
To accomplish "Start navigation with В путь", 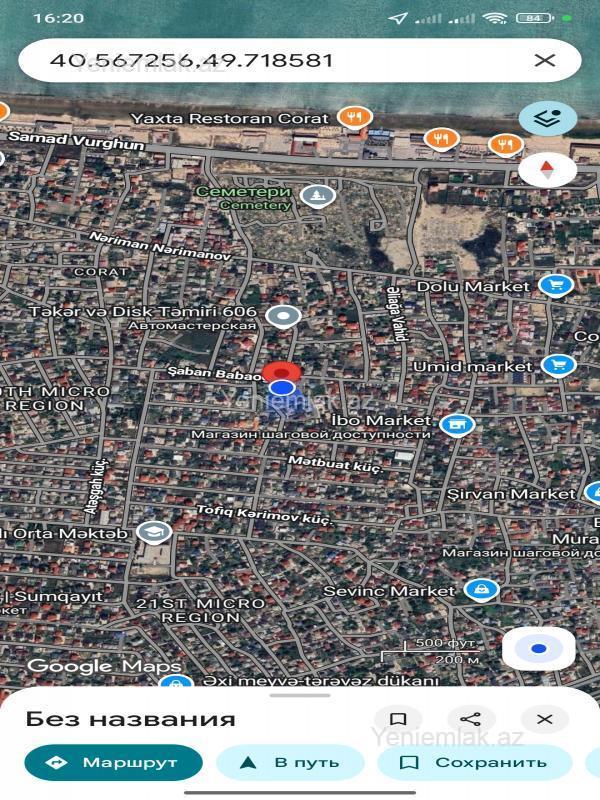I will tap(290, 762).
